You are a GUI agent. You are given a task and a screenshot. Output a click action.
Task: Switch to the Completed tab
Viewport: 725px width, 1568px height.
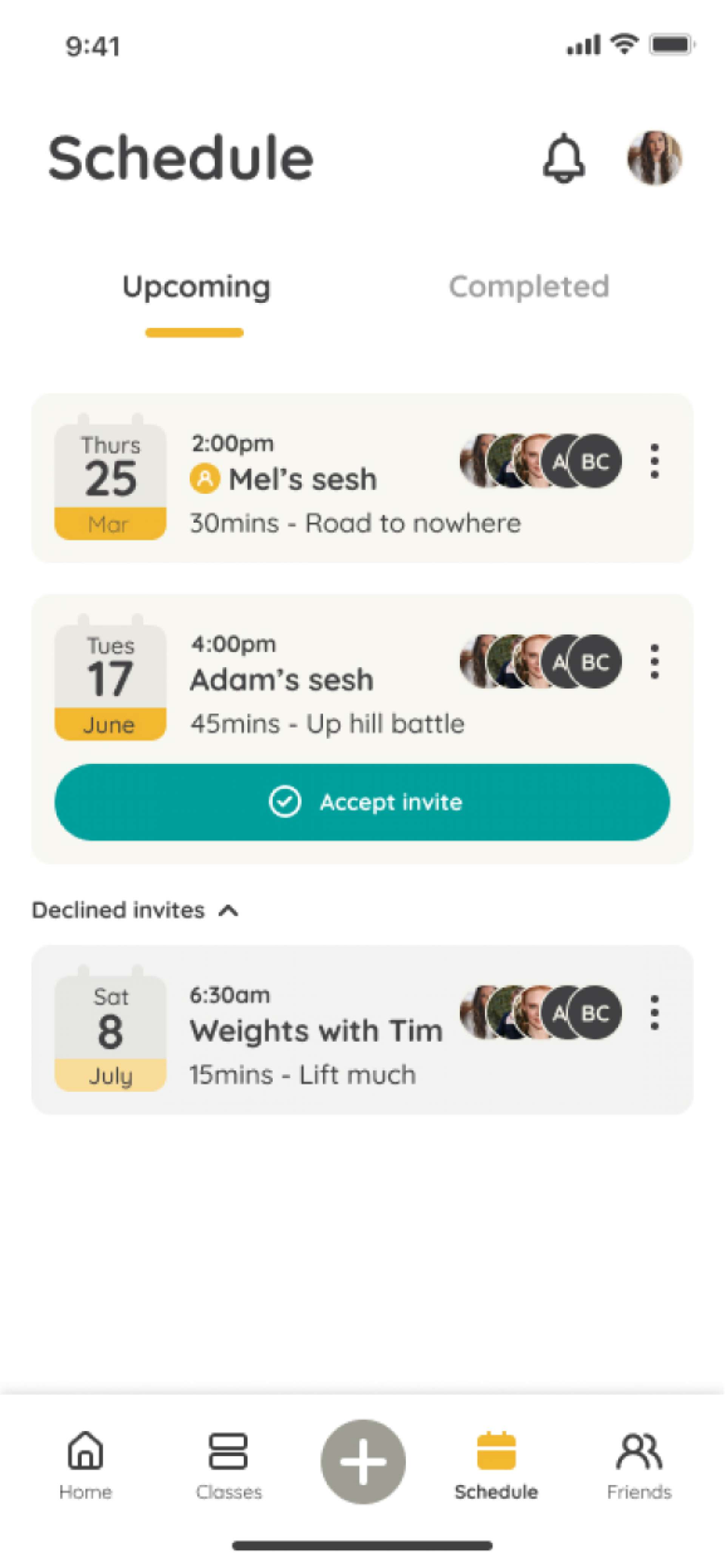click(x=528, y=287)
